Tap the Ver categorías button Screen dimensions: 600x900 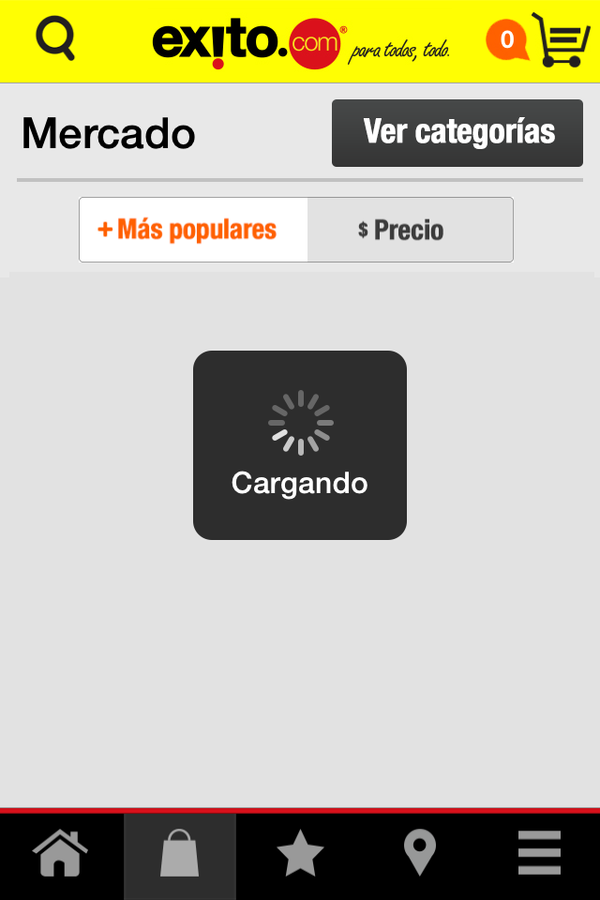coord(457,132)
